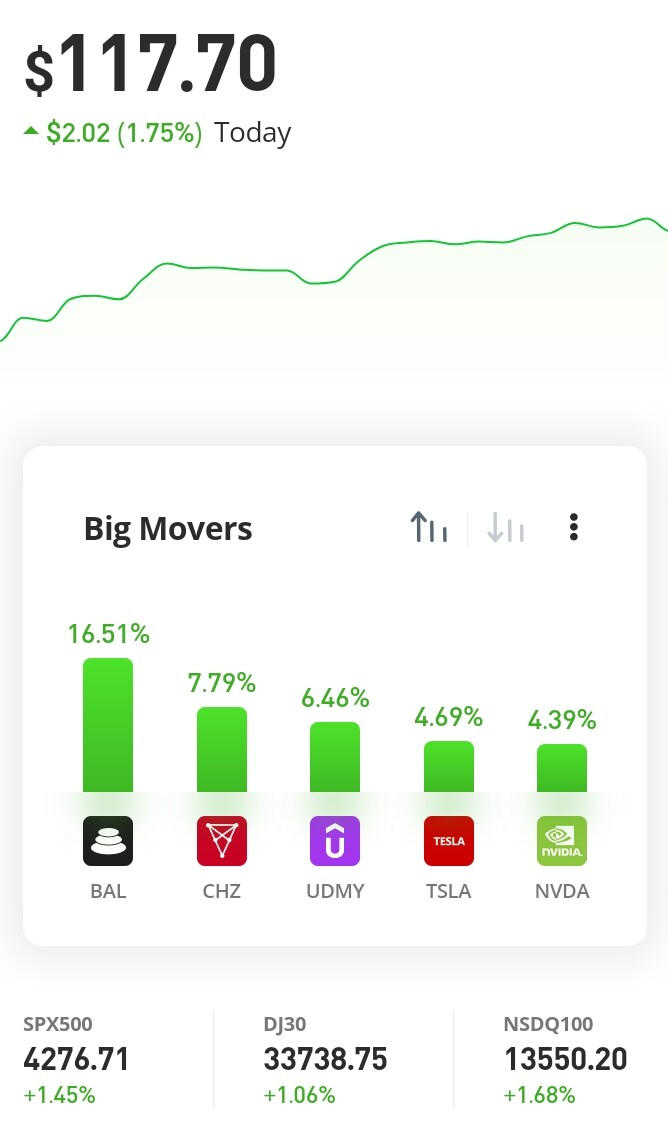The width and height of the screenshot is (668, 1139).
Task: Open the BAL mover
Action: coord(108,841)
